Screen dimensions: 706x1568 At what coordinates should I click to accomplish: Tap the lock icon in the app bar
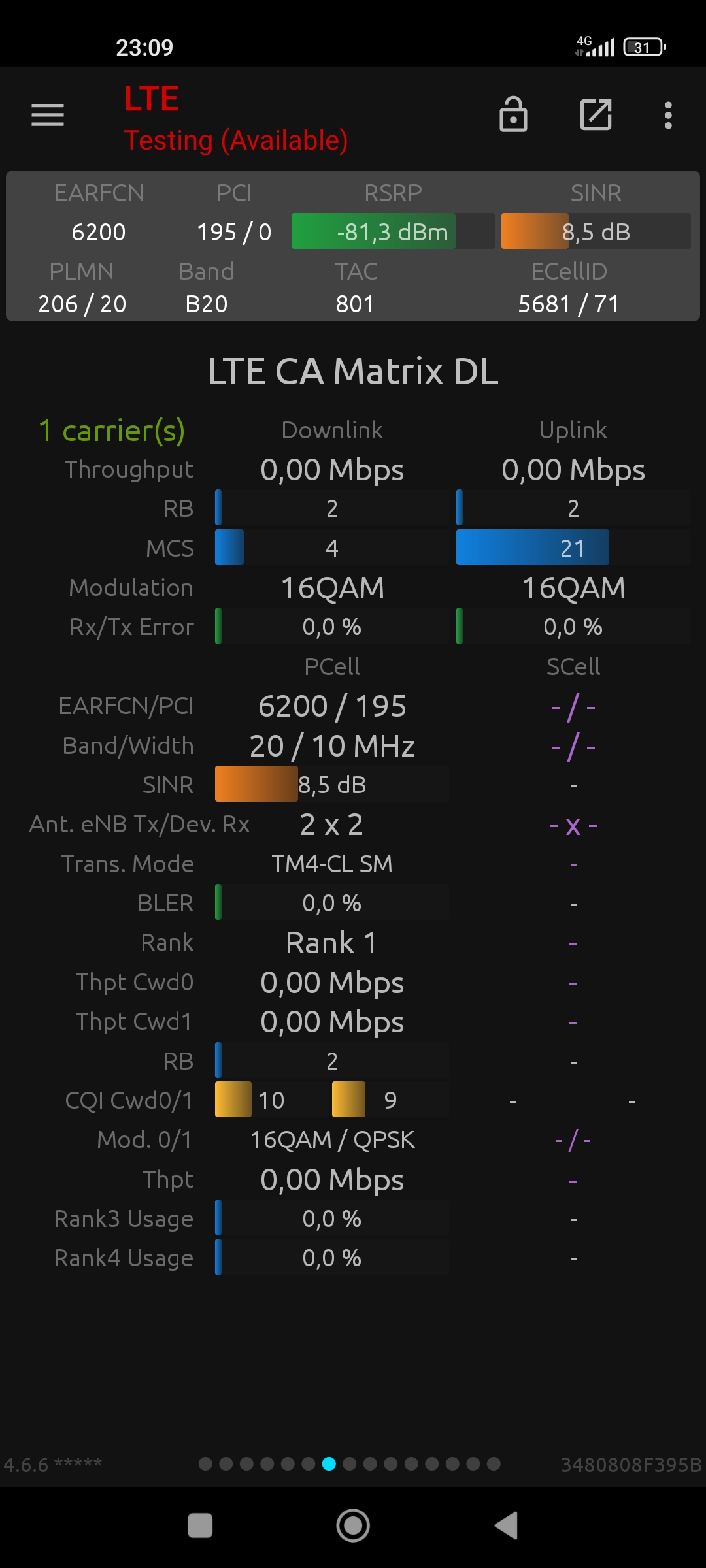[513, 114]
